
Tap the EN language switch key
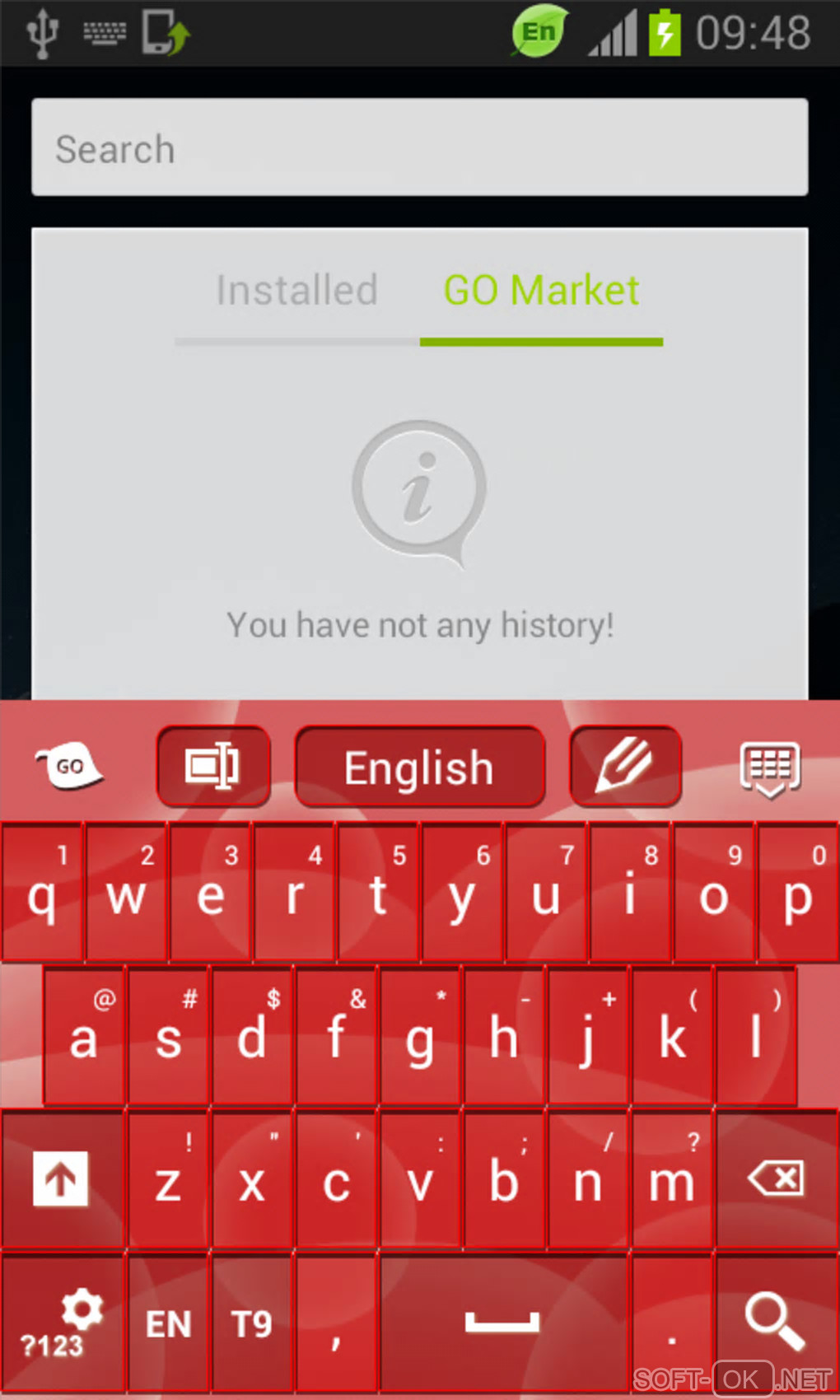[169, 1323]
